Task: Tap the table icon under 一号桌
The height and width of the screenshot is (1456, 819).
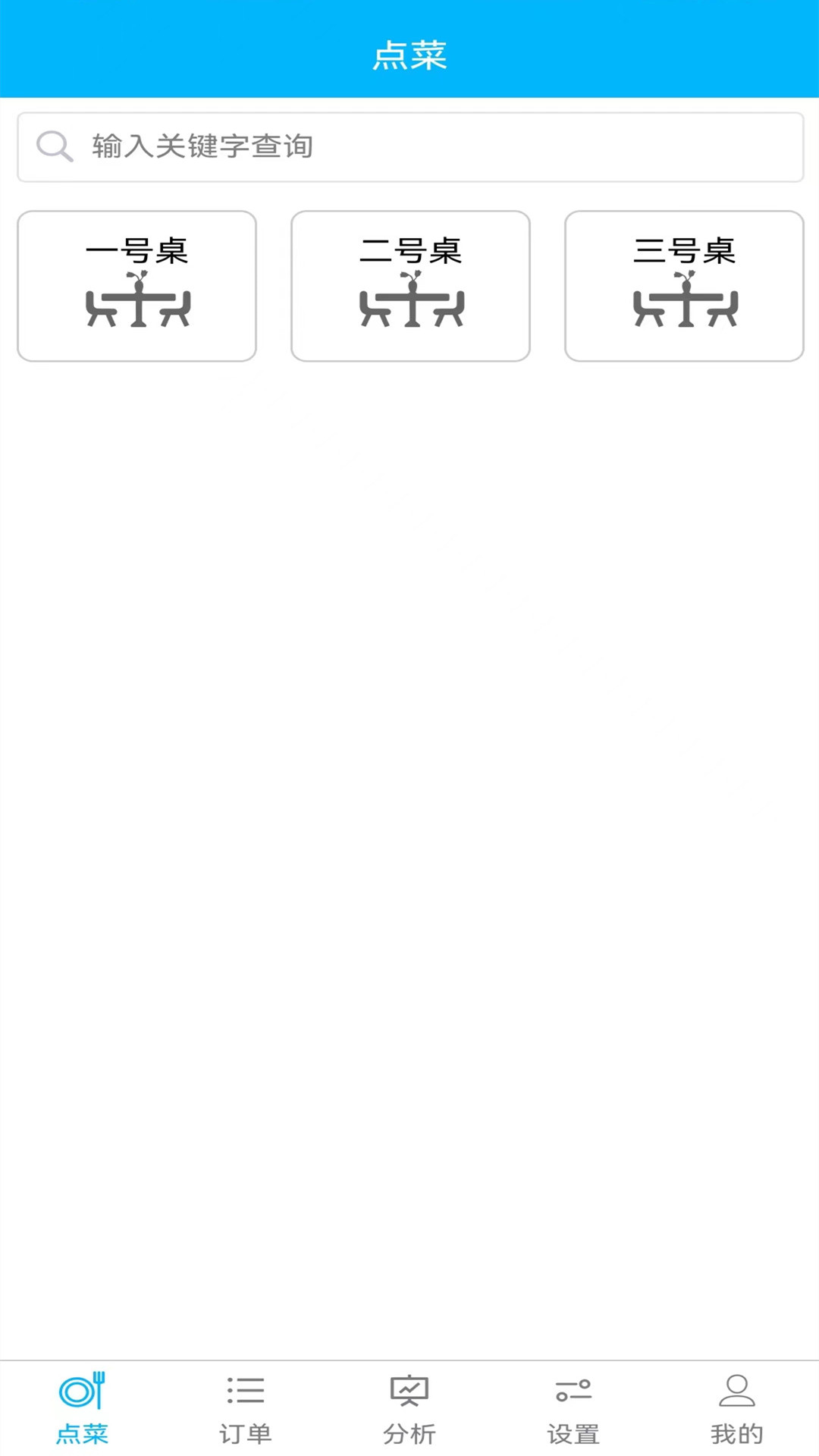Action: point(138,303)
